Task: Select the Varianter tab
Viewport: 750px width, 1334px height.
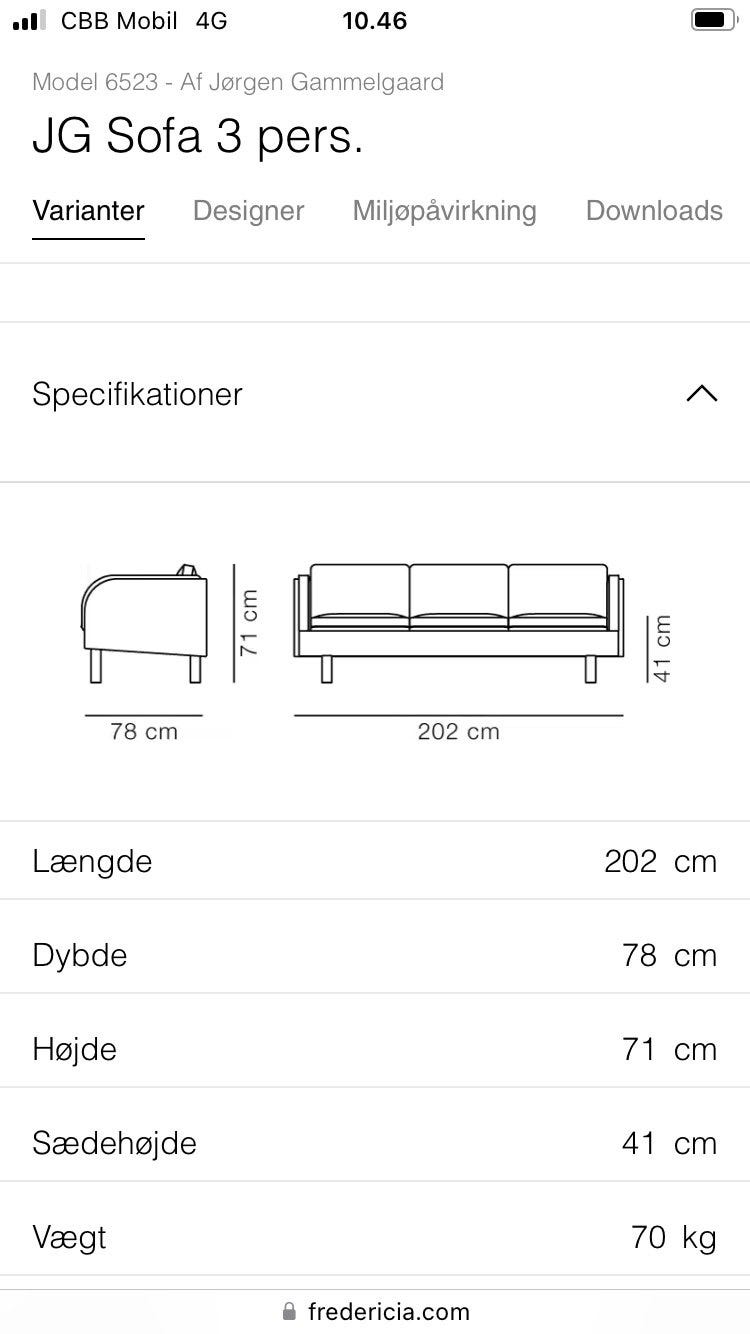Action: pos(88,211)
